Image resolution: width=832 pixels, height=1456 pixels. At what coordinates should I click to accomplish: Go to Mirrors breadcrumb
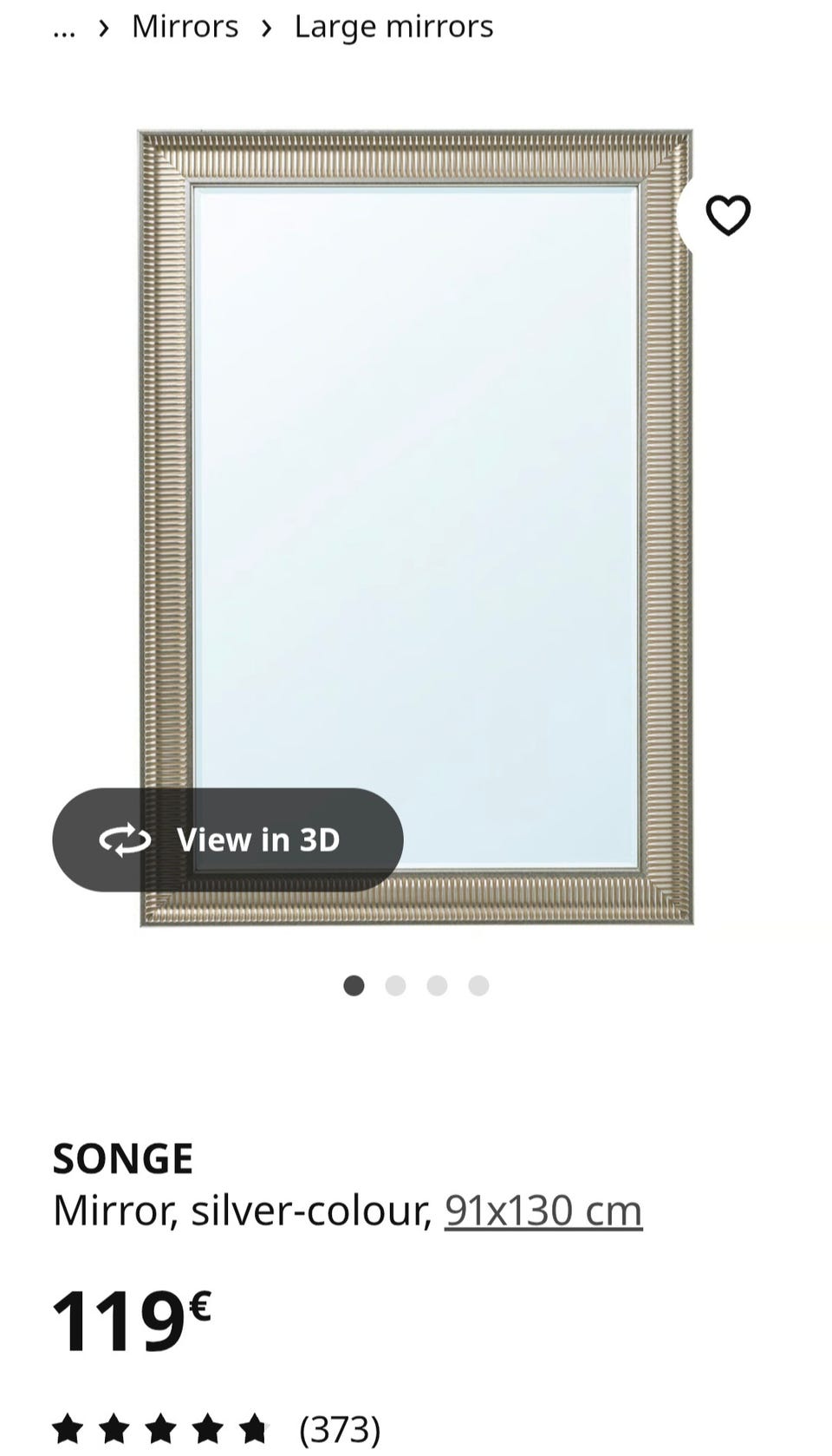[x=185, y=27]
